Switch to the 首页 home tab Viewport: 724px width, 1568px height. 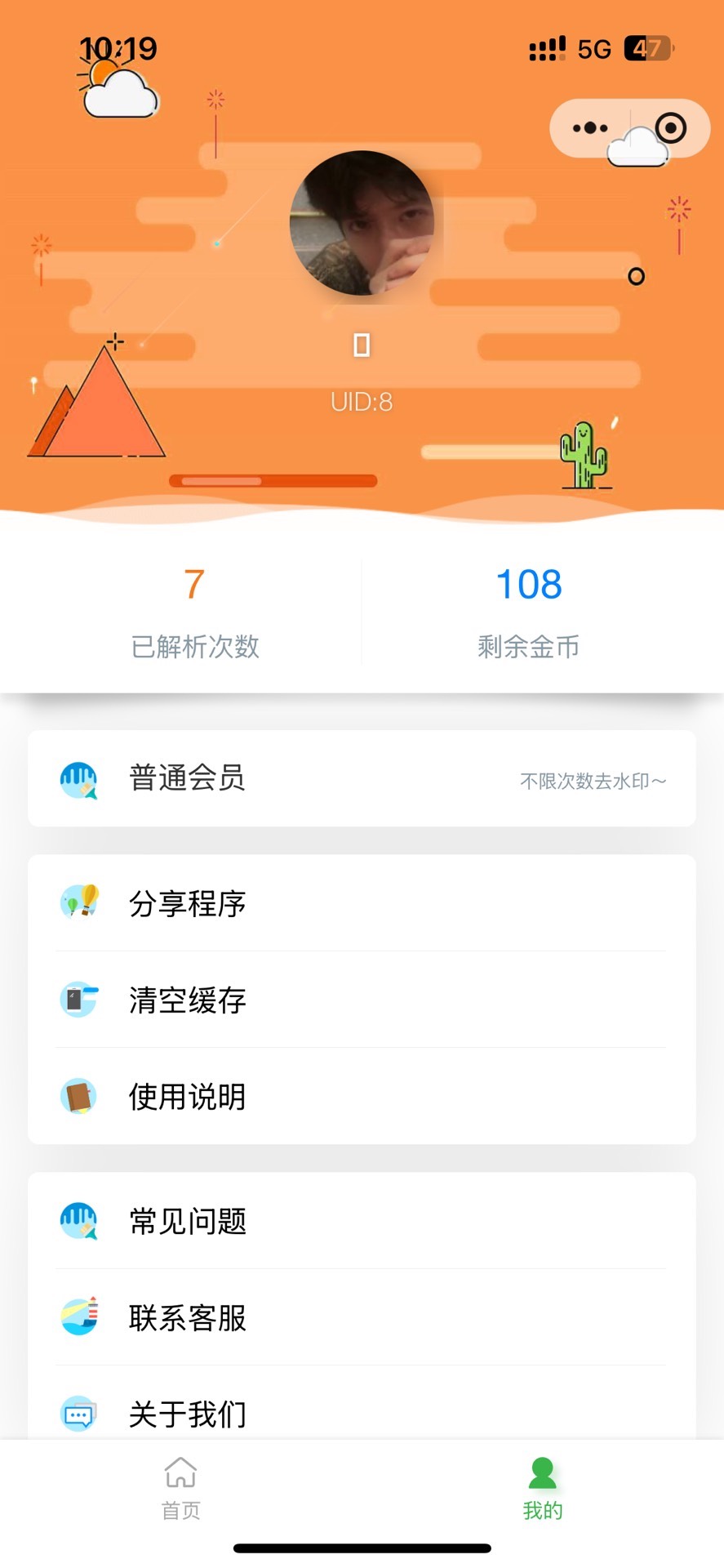180,1488
